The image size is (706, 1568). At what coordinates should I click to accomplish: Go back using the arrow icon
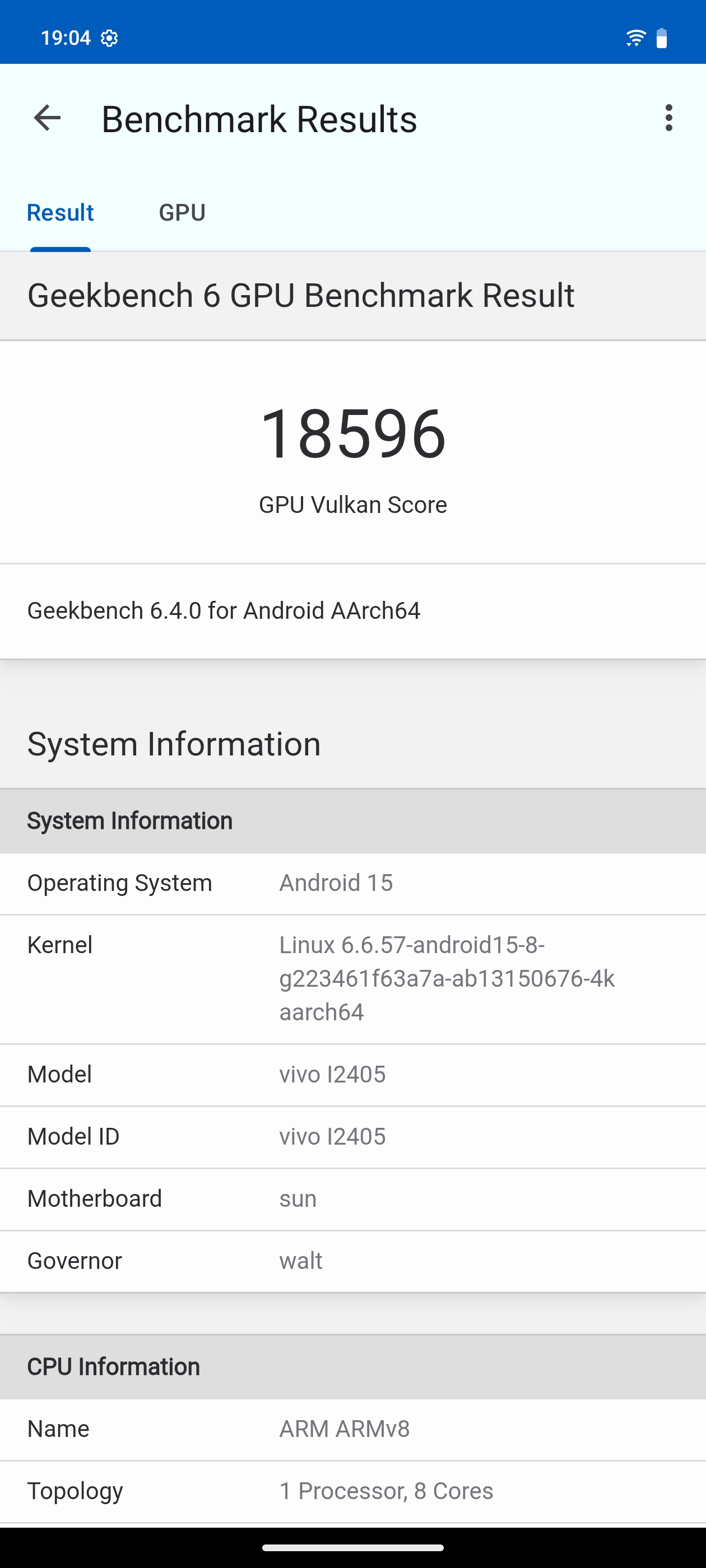[x=47, y=118]
